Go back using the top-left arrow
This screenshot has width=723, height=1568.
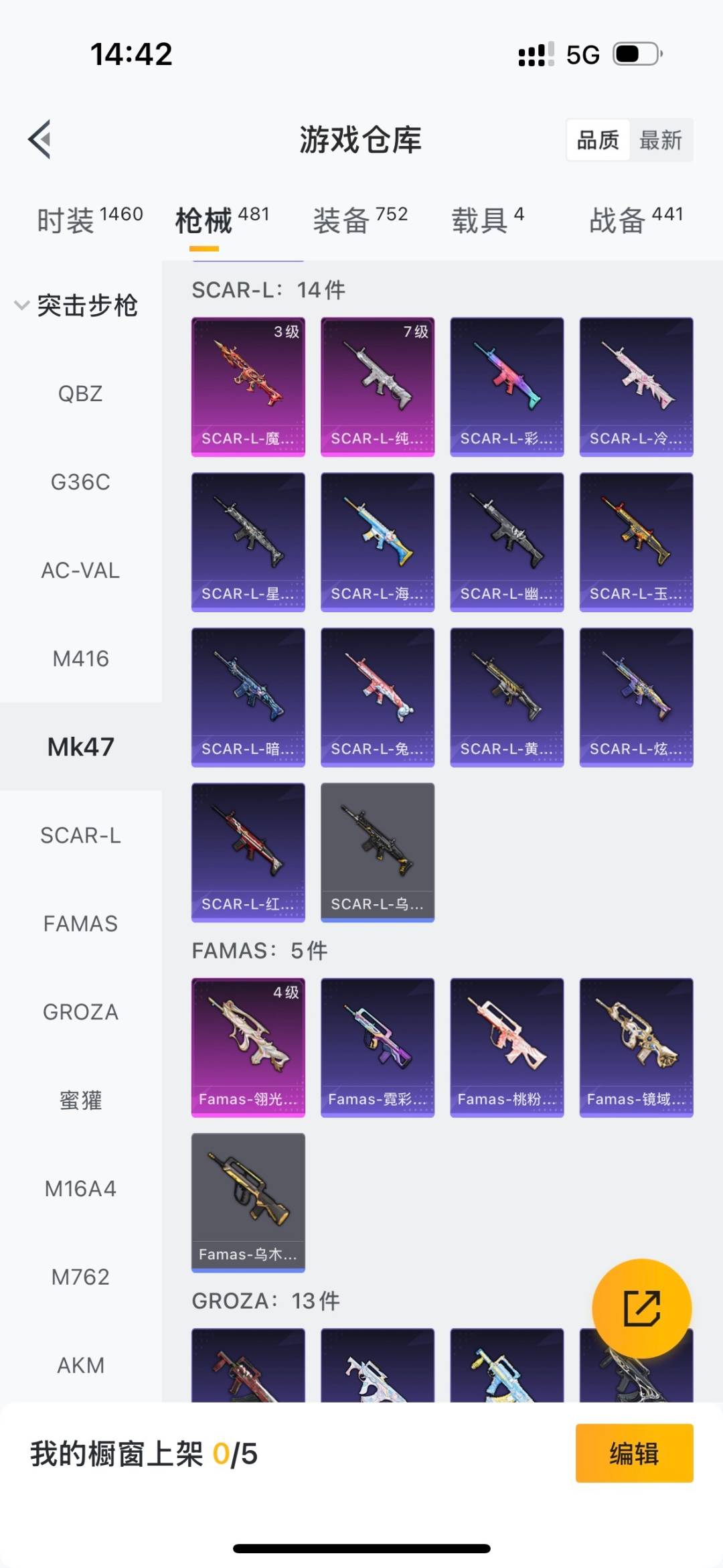pyautogui.click(x=40, y=139)
